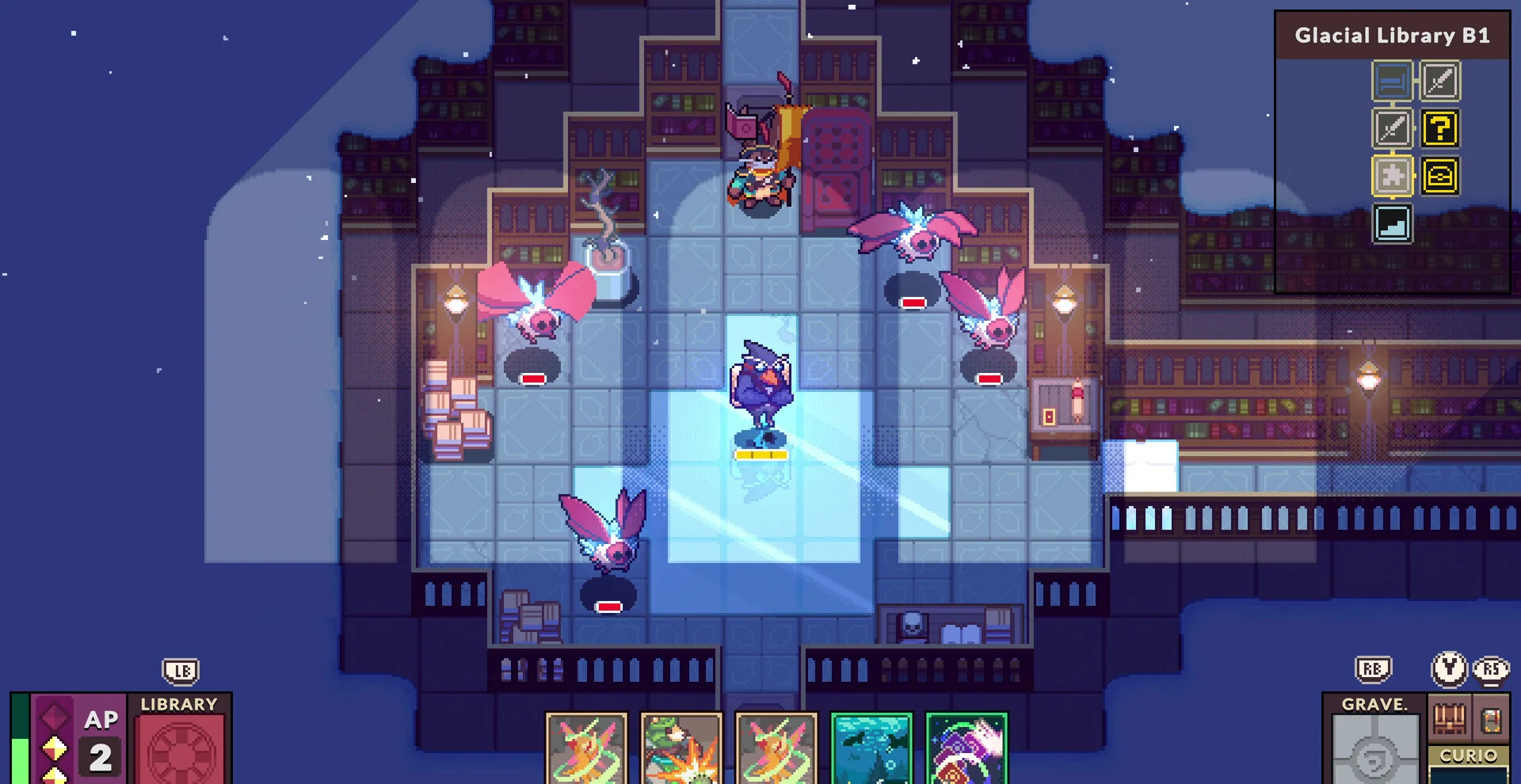Select the green frog card in hand
This screenshot has width=1521, height=784.
(681, 750)
